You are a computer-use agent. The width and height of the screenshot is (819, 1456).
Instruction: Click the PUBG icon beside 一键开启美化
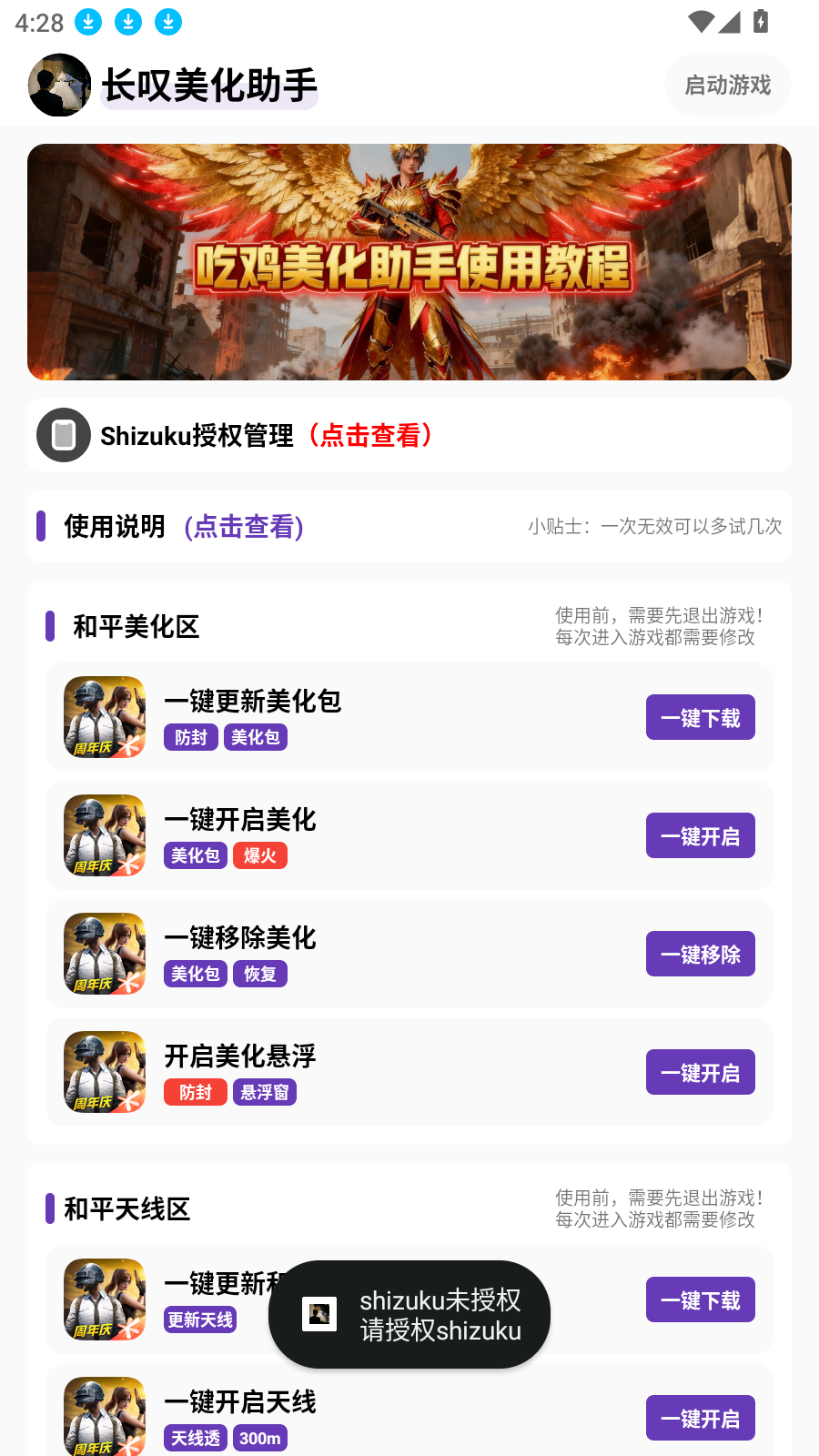[104, 835]
